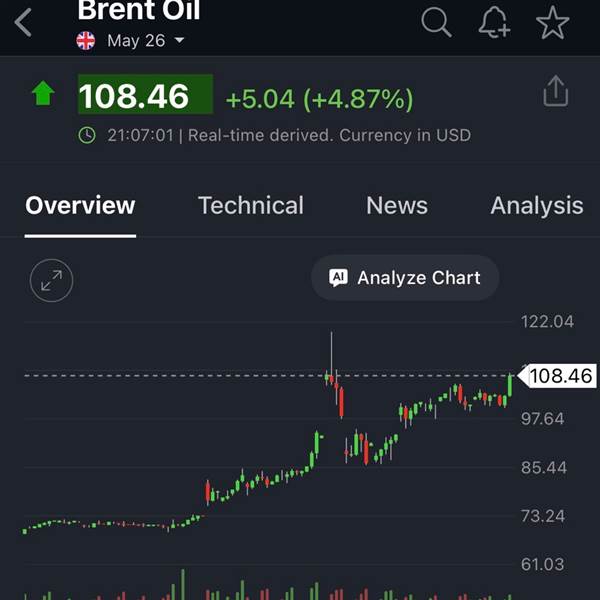Select the Overview tab
The height and width of the screenshot is (600, 600).
point(80,206)
